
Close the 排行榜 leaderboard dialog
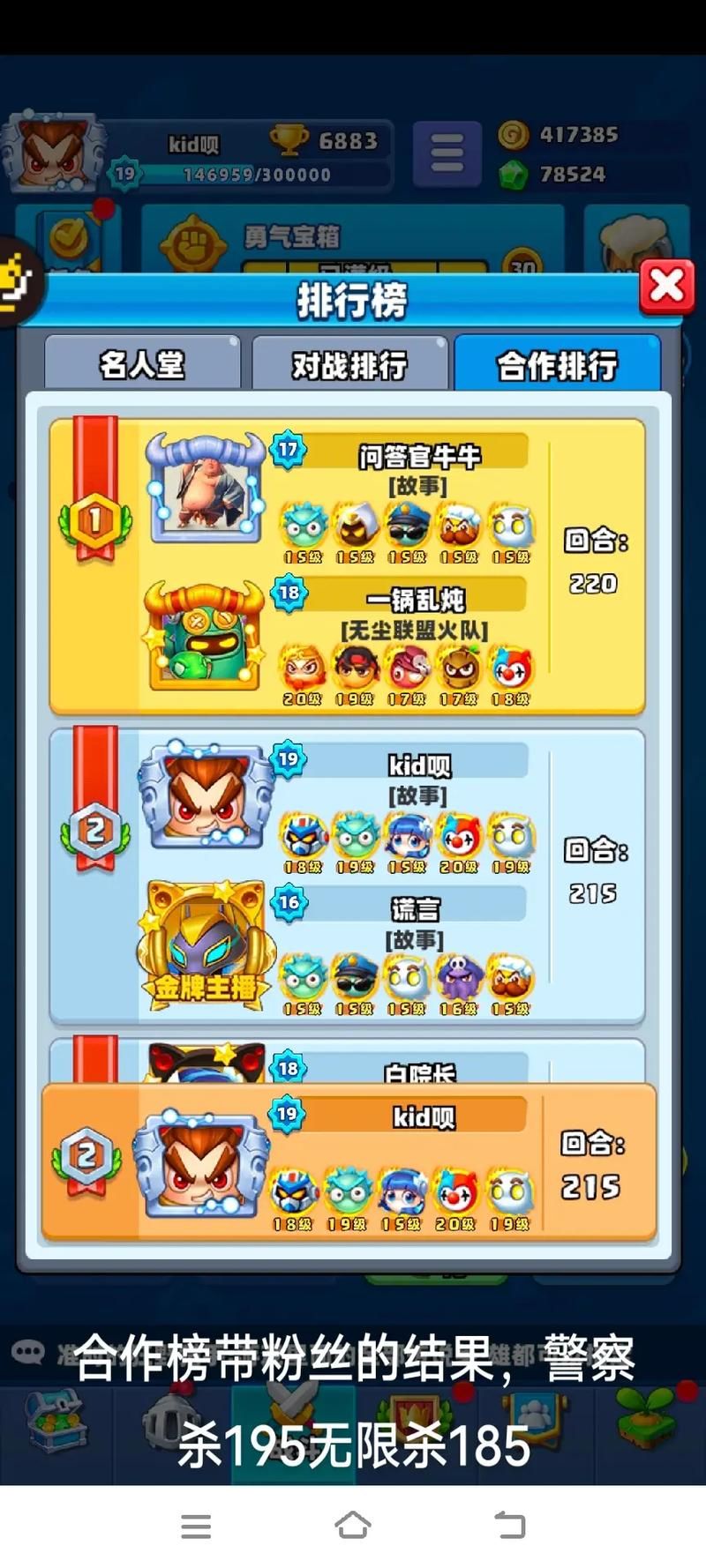click(x=666, y=286)
